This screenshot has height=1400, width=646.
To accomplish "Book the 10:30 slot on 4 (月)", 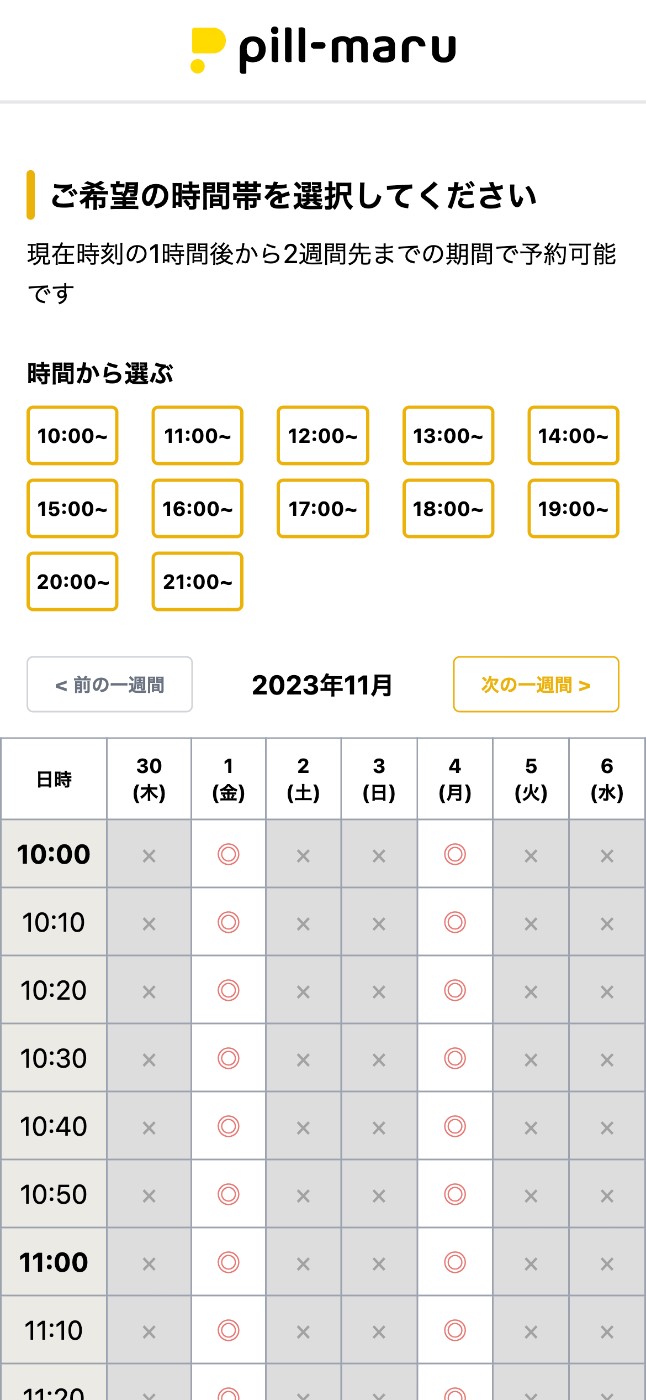I will point(455,1059).
